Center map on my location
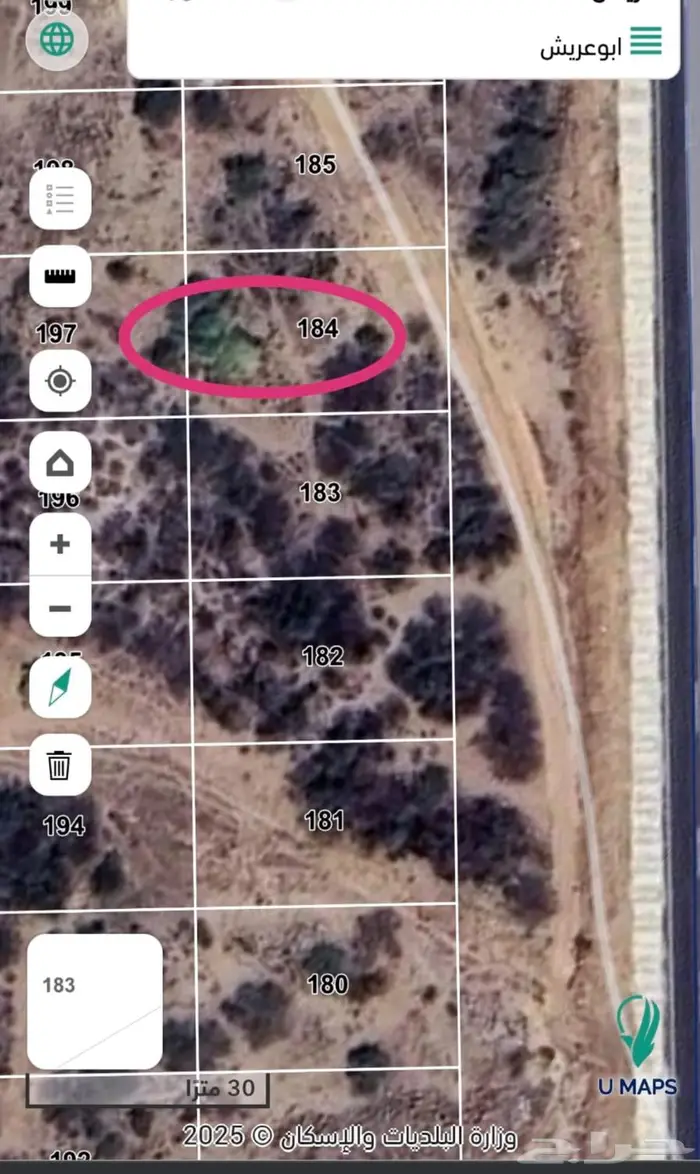The image size is (700, 1174). pos(60,381)
